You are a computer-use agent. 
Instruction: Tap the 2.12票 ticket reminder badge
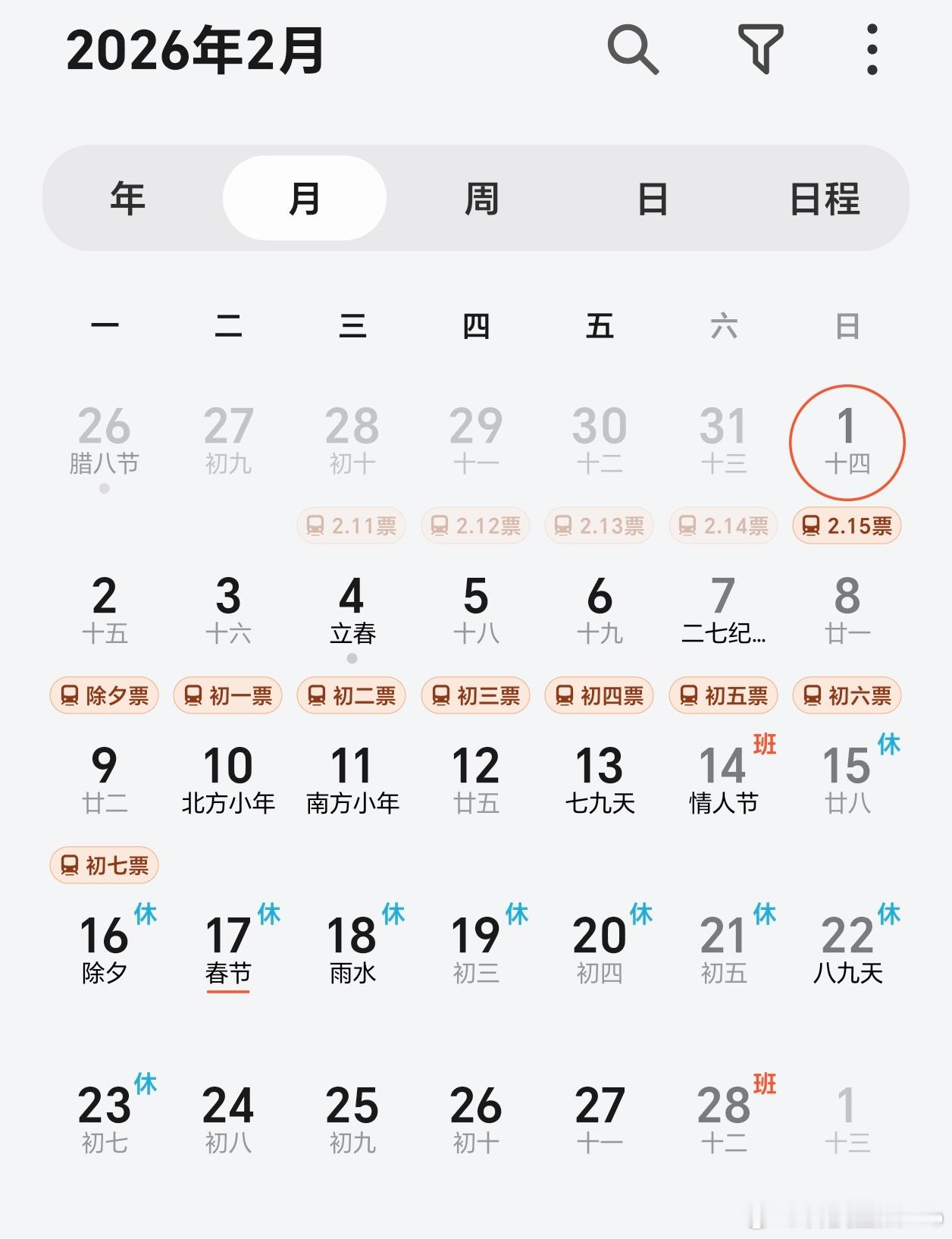[474, 525]
